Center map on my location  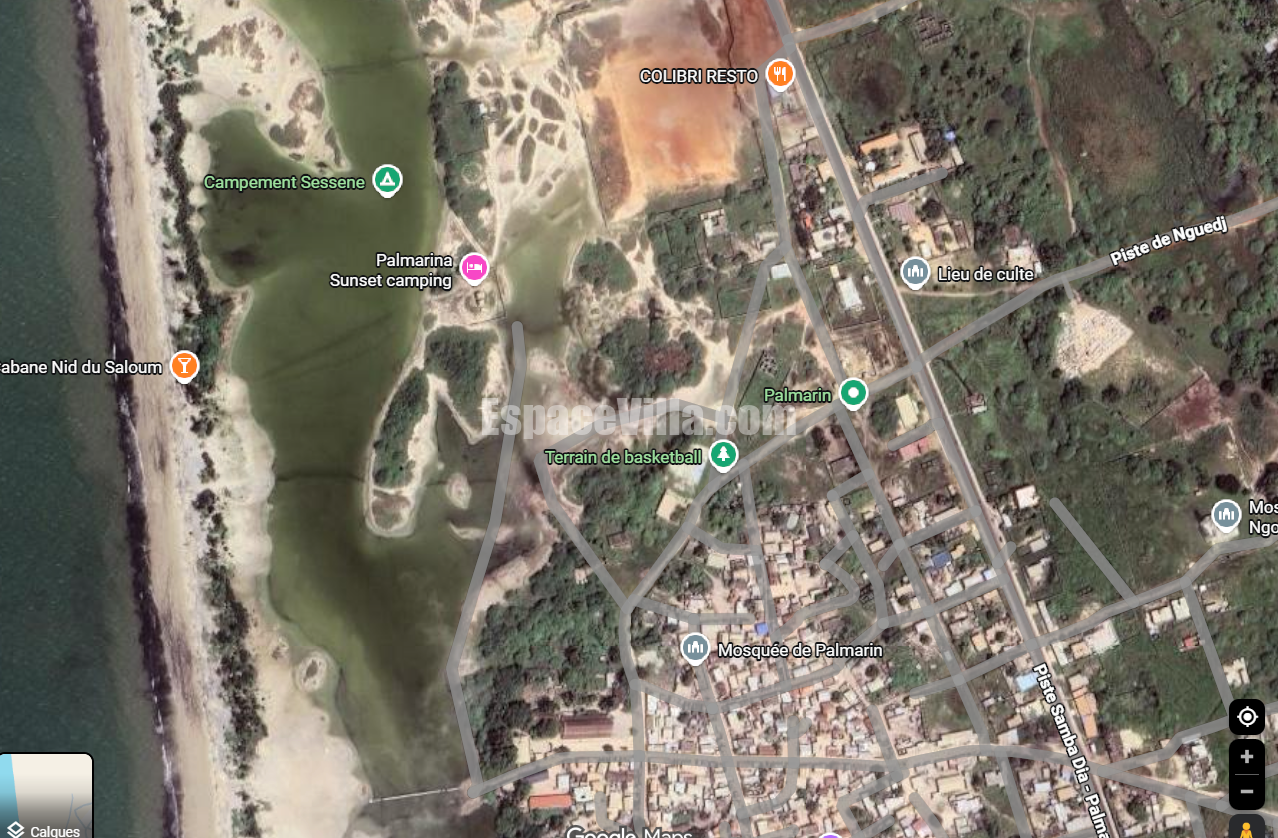tap(1246, 717)
